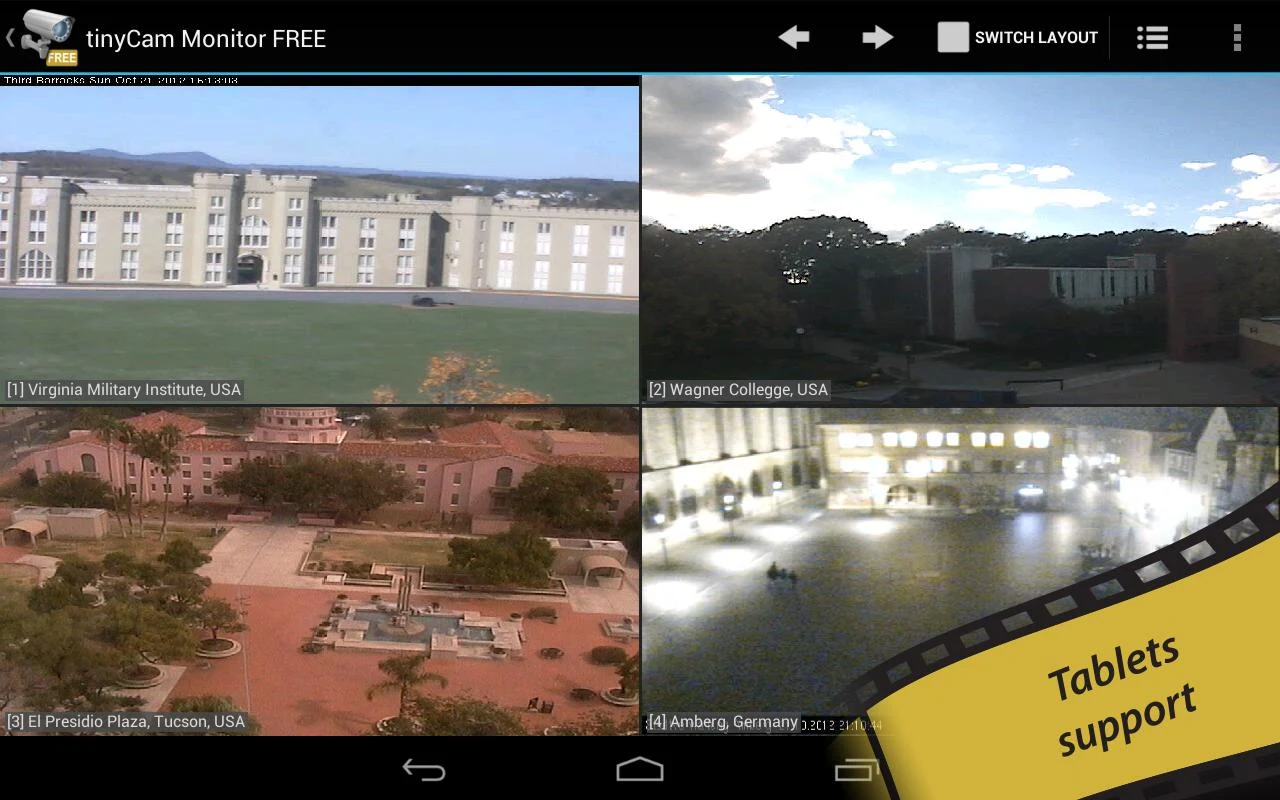This screenshot has width=1280, height=800.
Task: Tap the system back button
Action: 424,769
